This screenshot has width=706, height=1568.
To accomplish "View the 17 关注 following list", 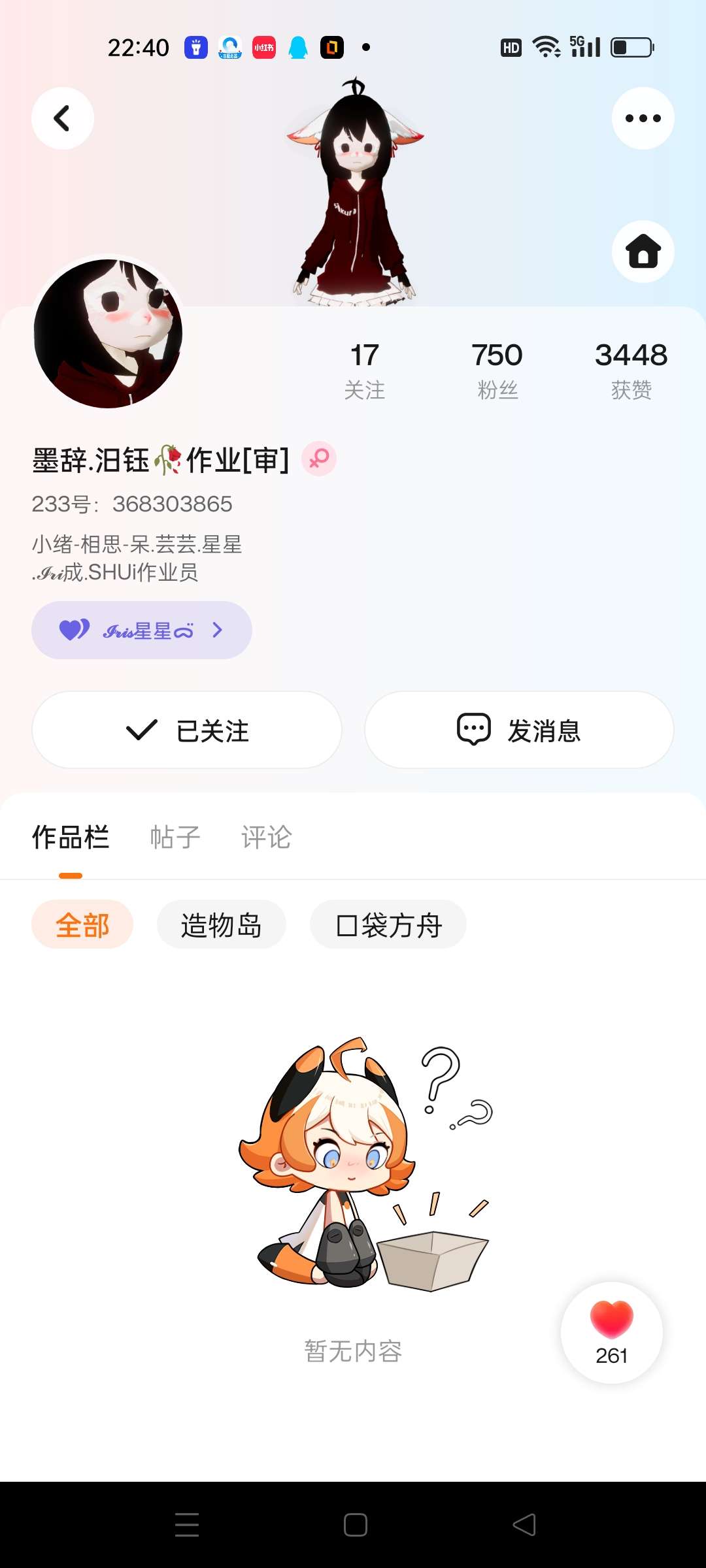I will point(365,370).
